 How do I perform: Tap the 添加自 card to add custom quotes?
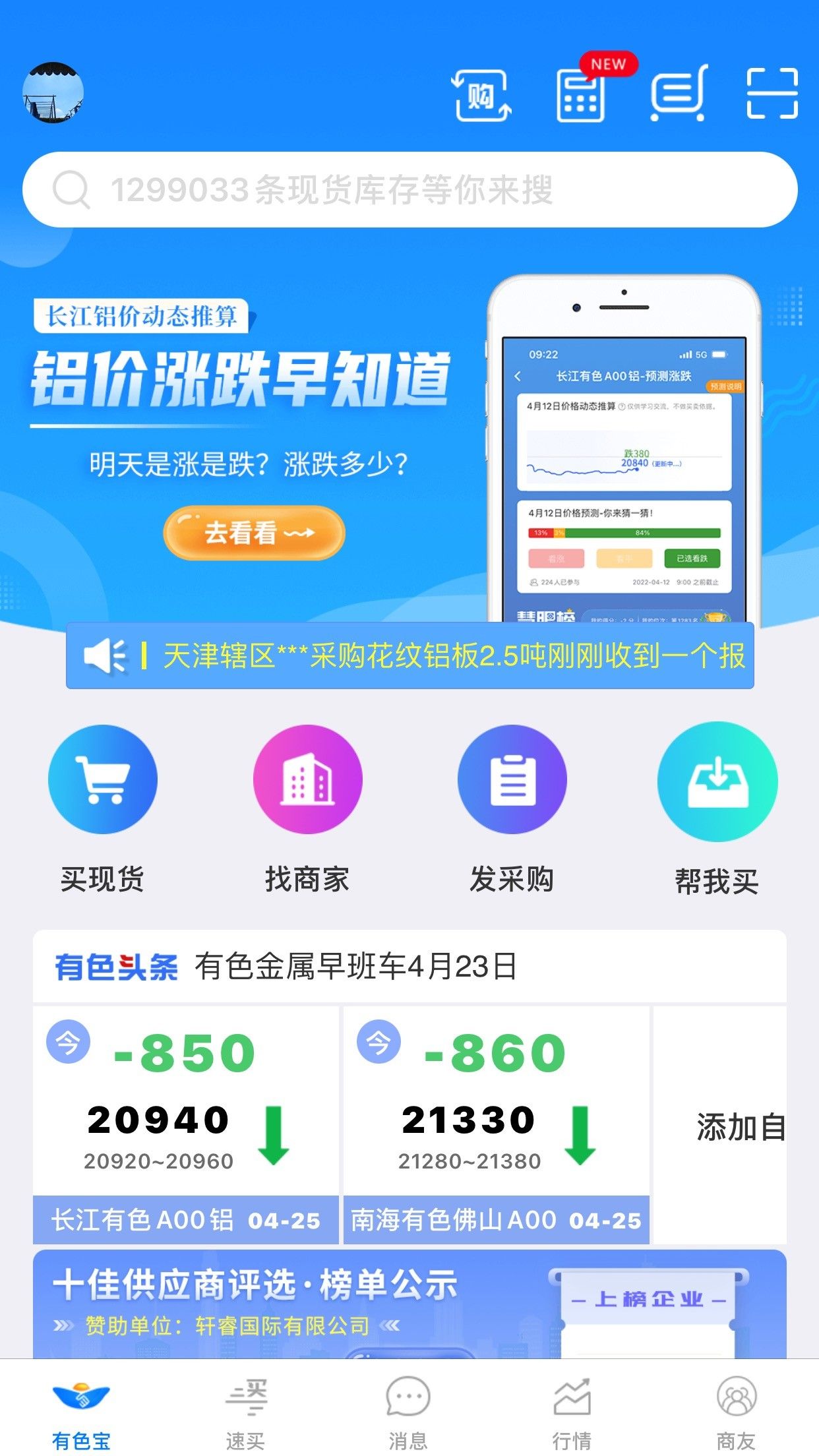click(x=720, y=1125)
